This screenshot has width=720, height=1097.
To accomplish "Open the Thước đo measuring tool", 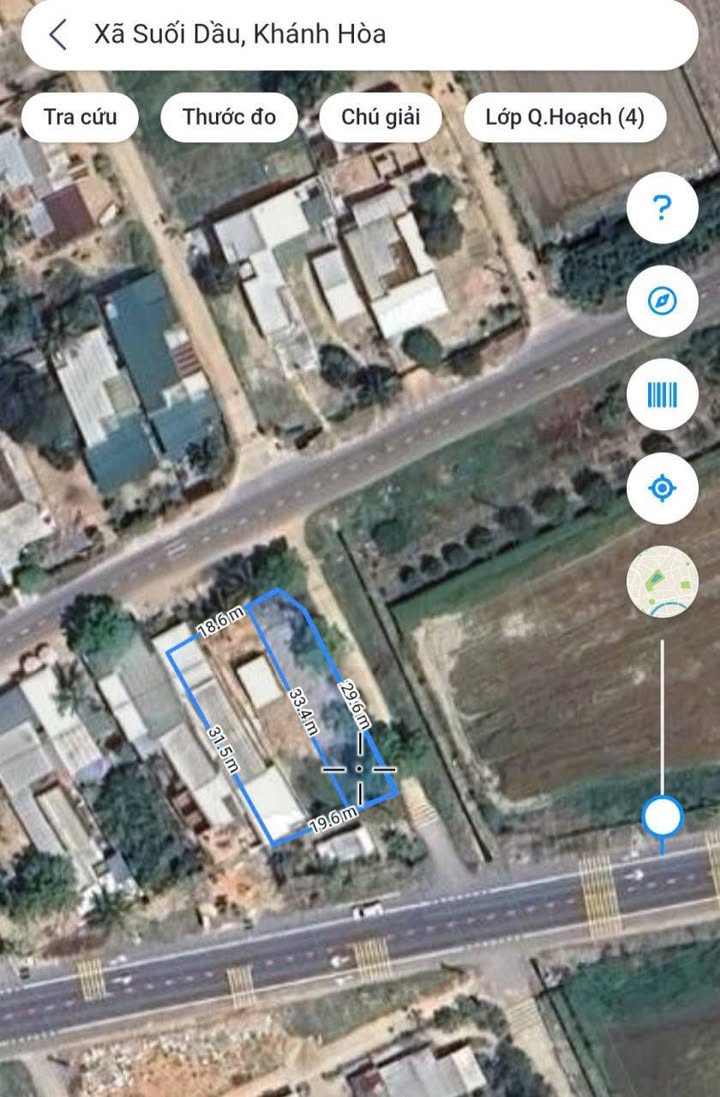I will [x=229, y=117].
